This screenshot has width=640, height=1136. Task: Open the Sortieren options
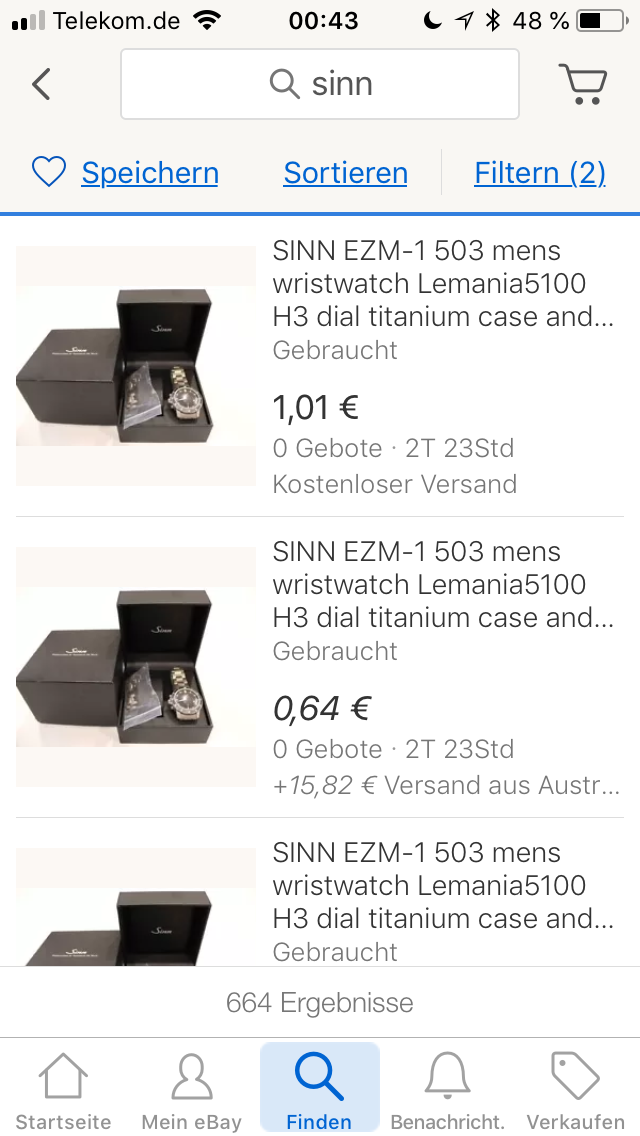click(345, 172)
